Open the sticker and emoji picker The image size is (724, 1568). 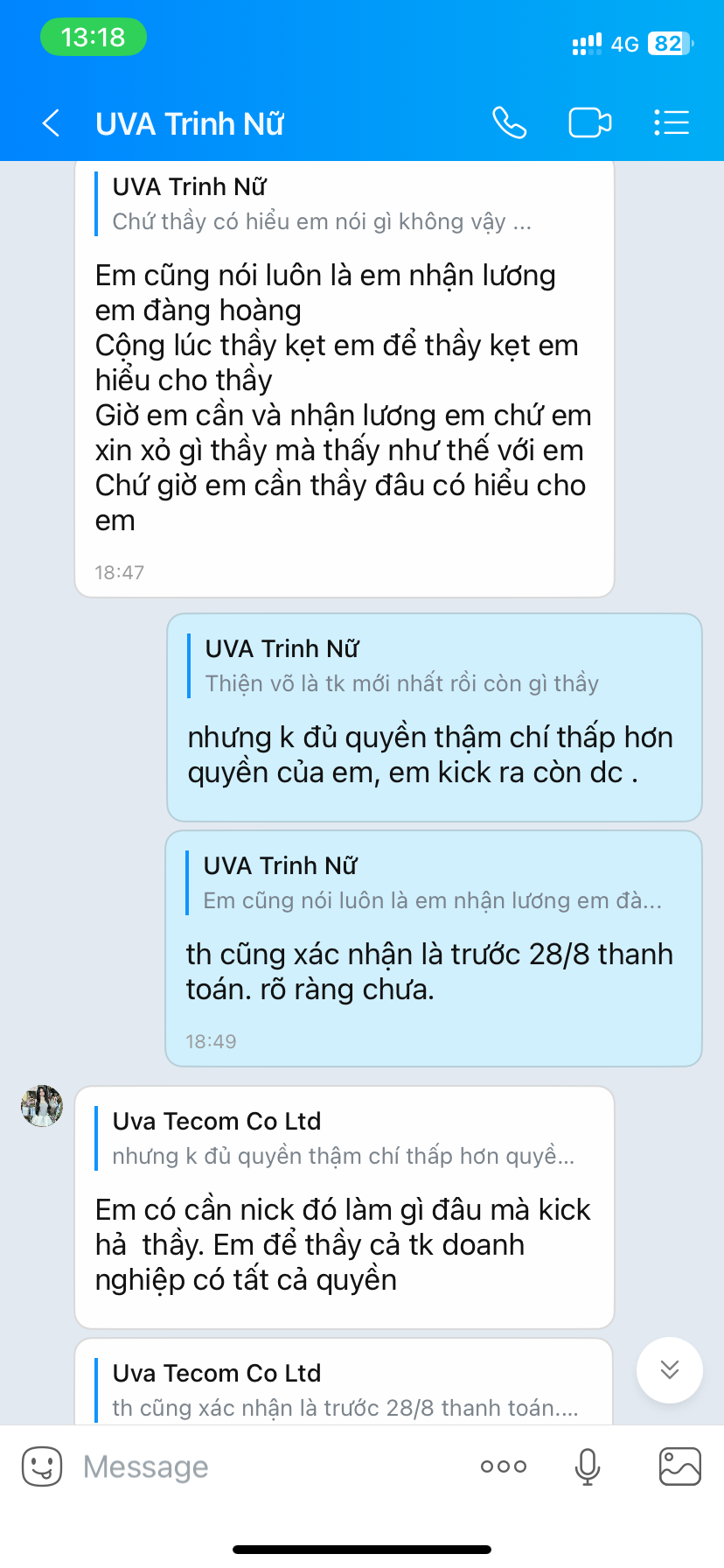click(x=42, y=1466)
